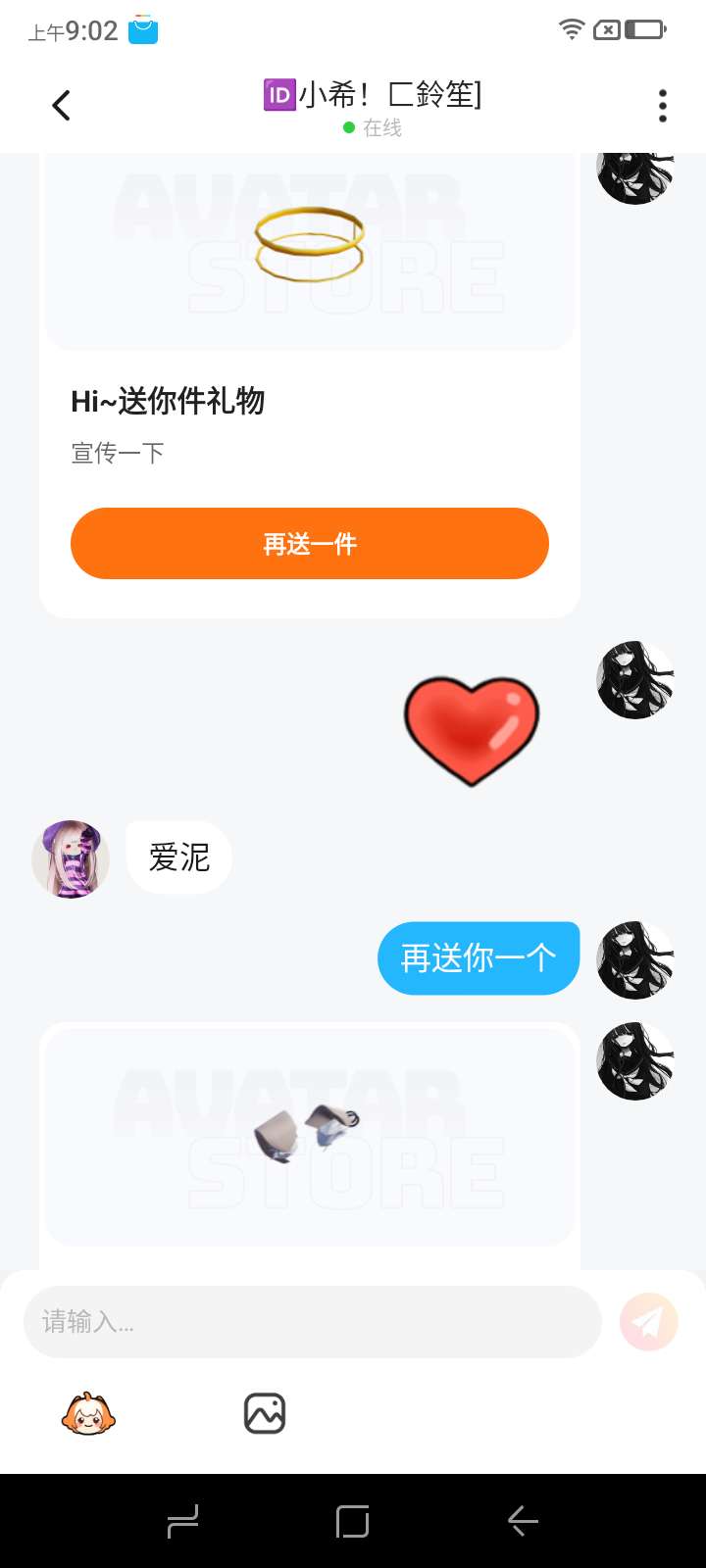The width and height of the screenshot is (706, 1568).
Task: Attach a picture from the gallery icon
Action: (264, 1414)
